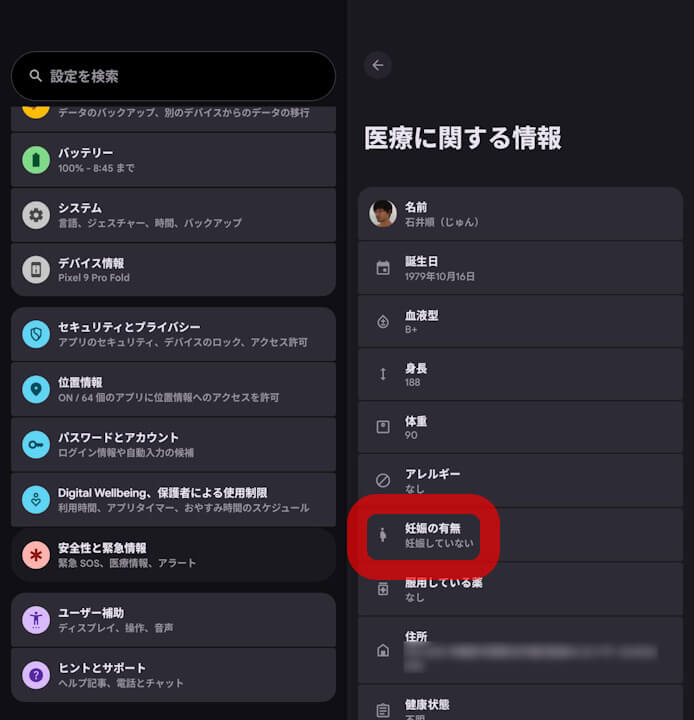The image size is (694, 720).
Task: Open システム settings
Action: pyautogui.click(x=173, y=215)
